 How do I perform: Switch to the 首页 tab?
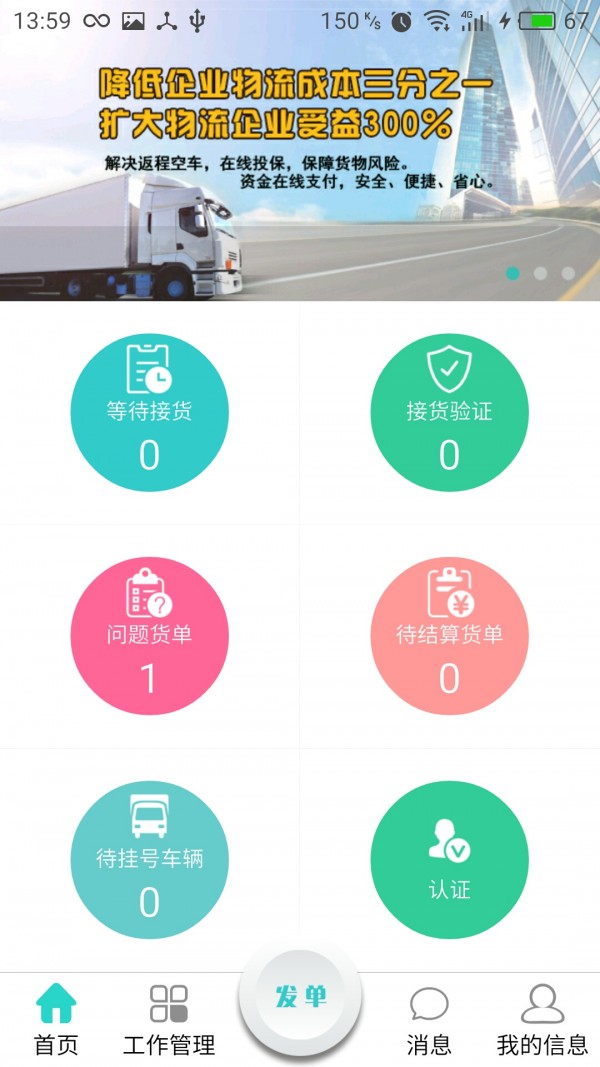56,1020
